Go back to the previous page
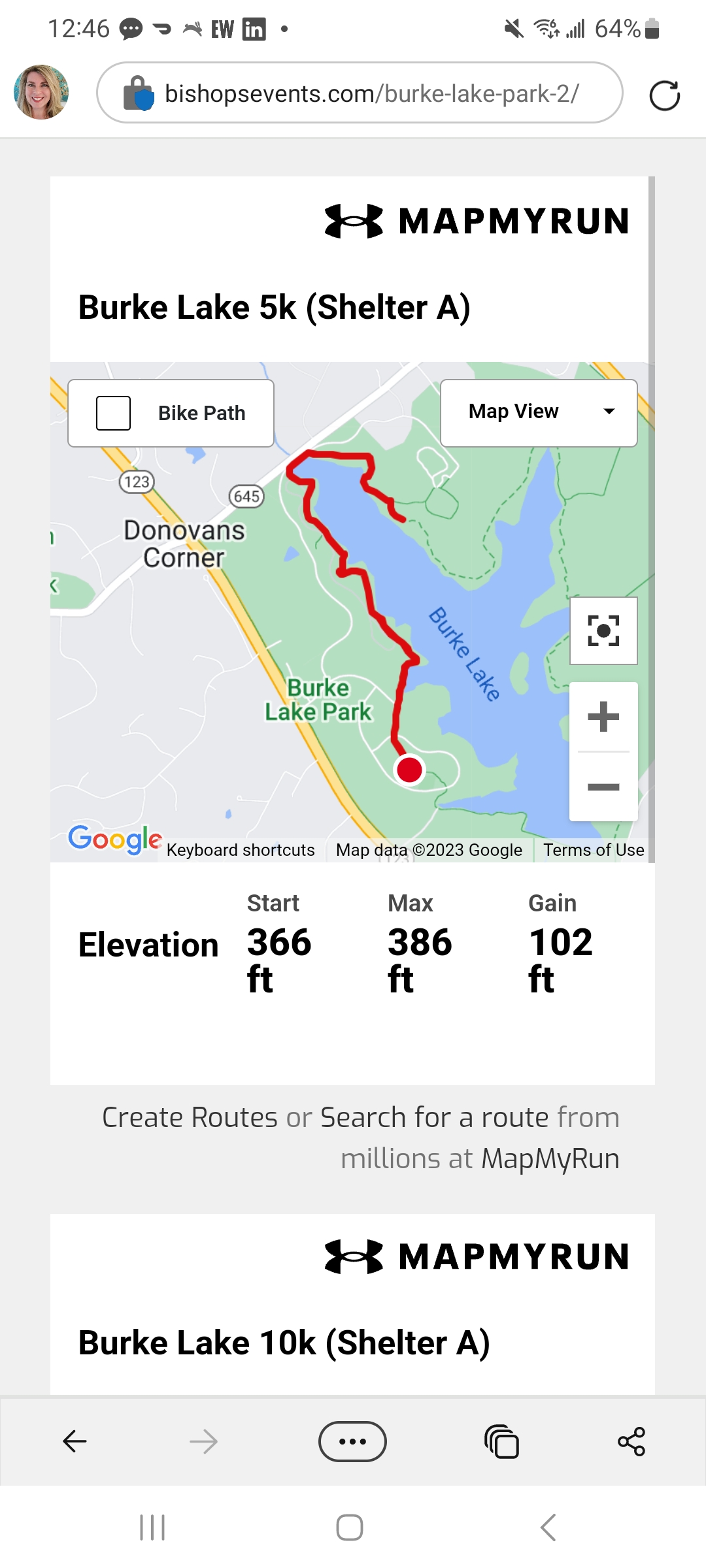The image size is (706, 1568). (75, 1441)
